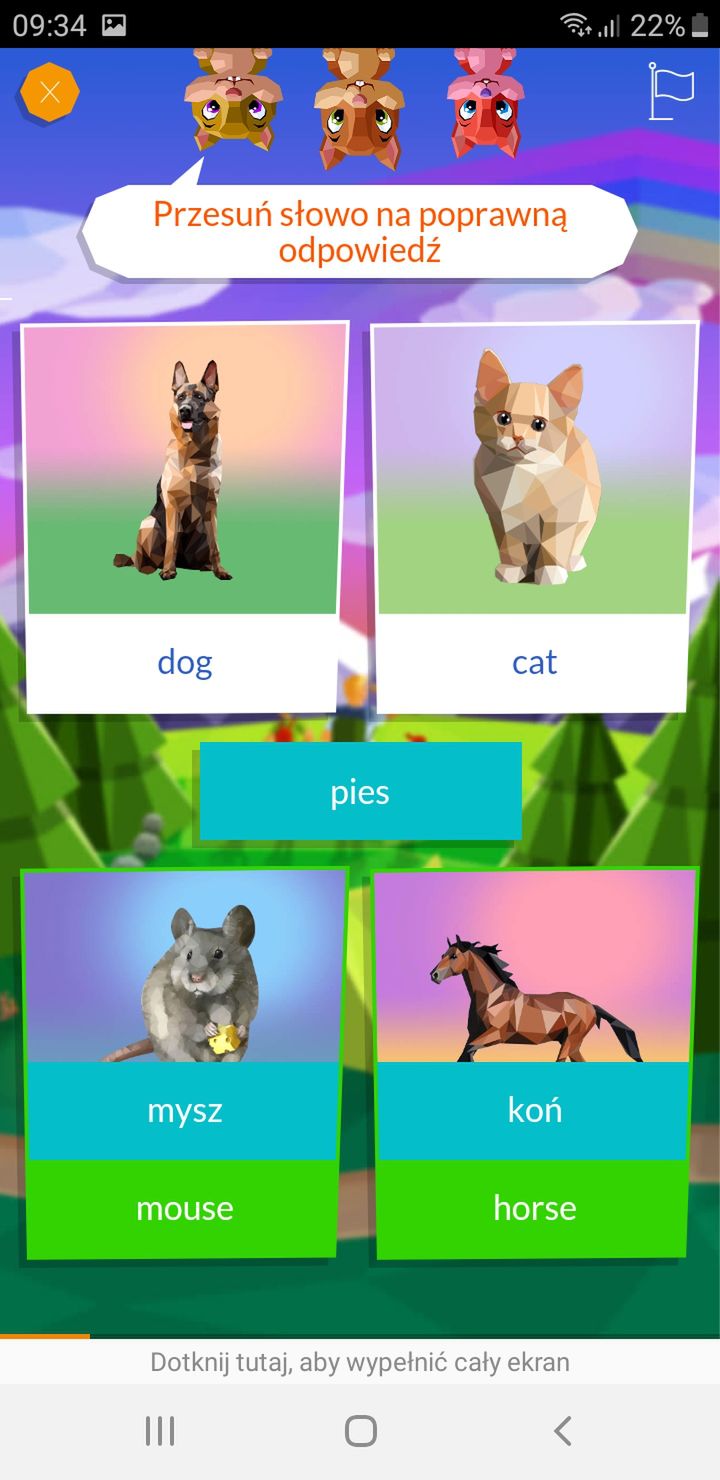Select the dog picture card

coord(185,518)
